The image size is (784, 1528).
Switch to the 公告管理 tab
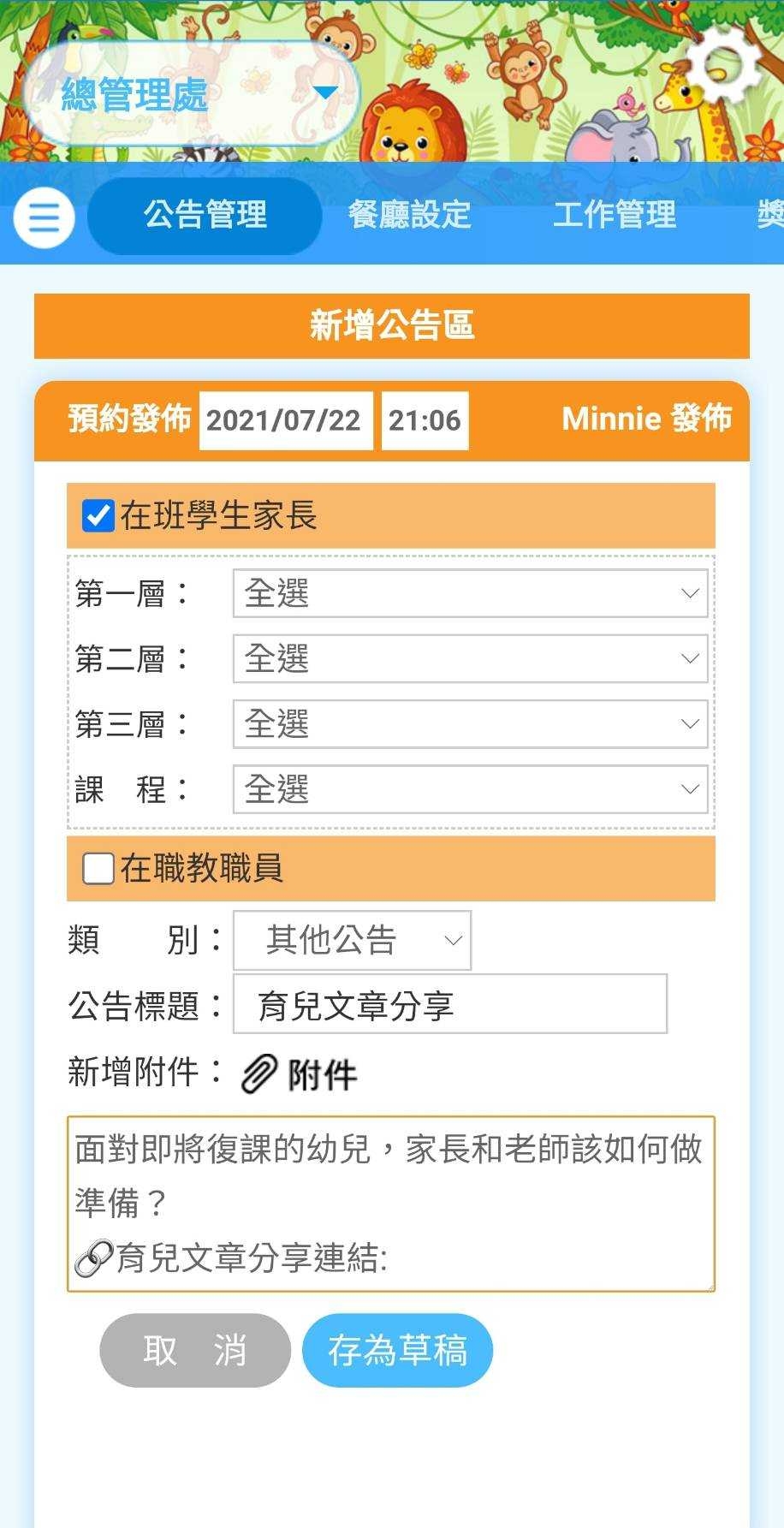[205, 215]
